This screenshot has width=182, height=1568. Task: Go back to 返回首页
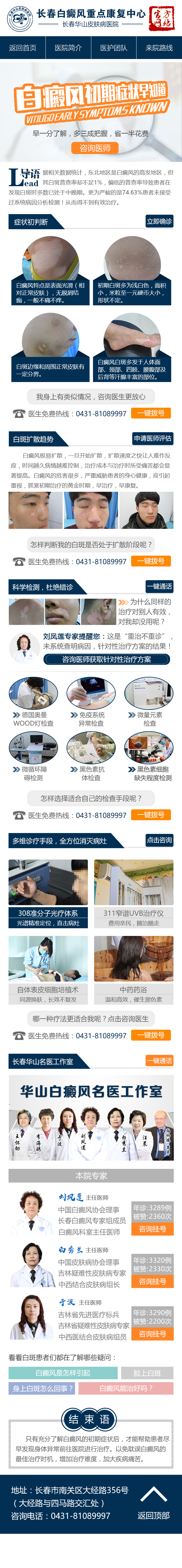22,48
